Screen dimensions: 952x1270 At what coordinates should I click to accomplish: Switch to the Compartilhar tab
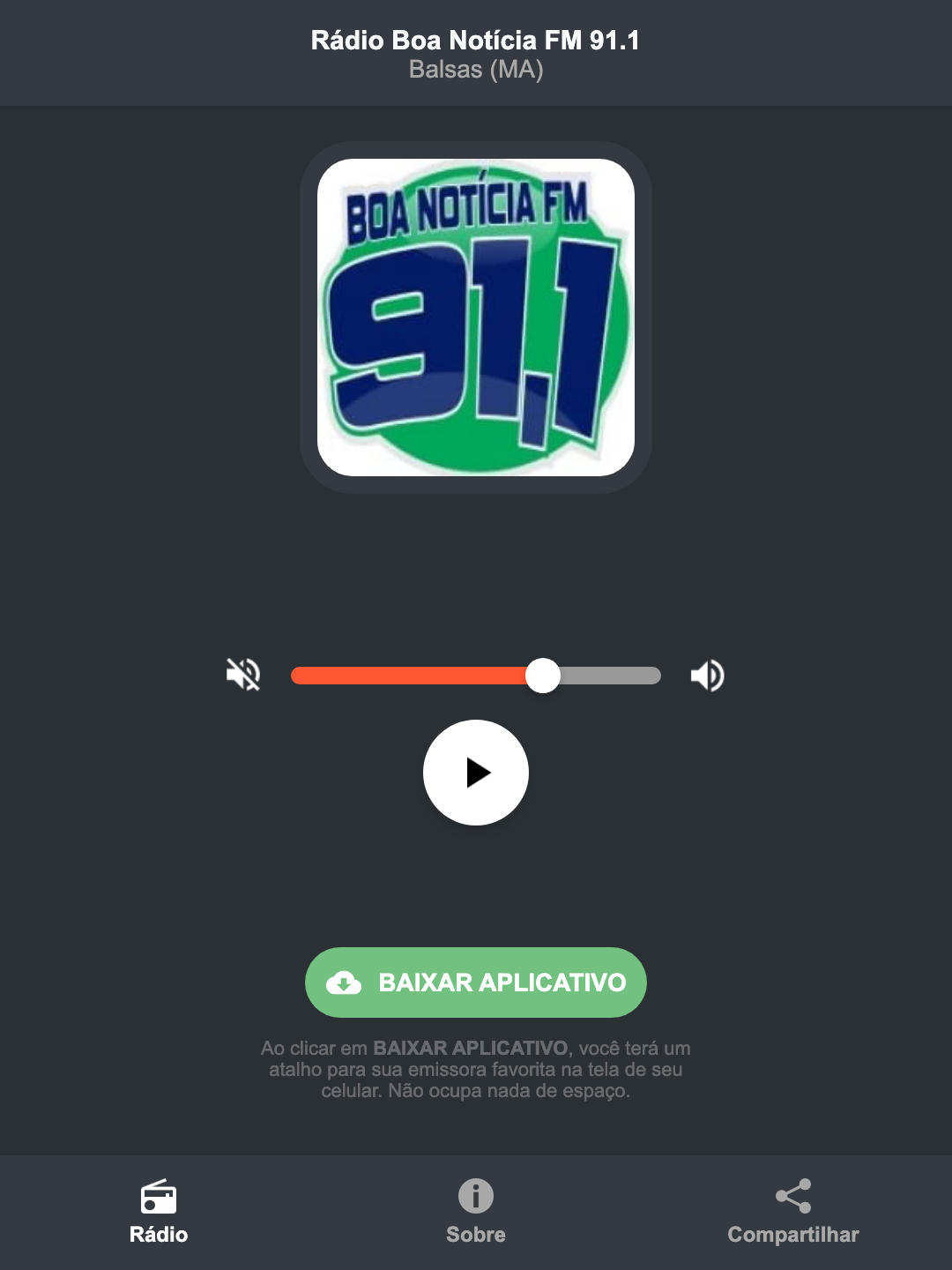pyautogui.click(x=792, y=1235)
